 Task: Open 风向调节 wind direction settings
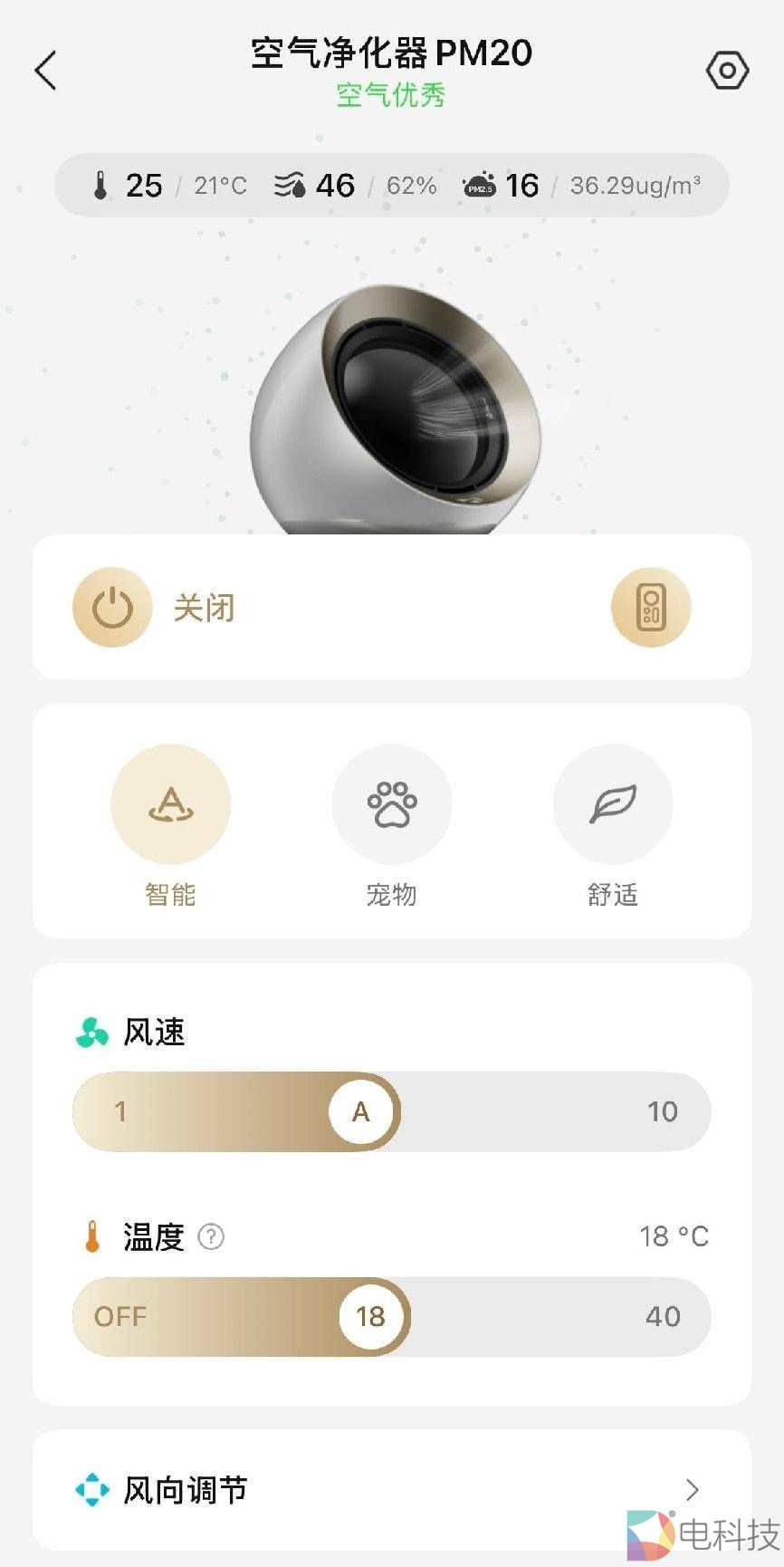click(391, 1489)
